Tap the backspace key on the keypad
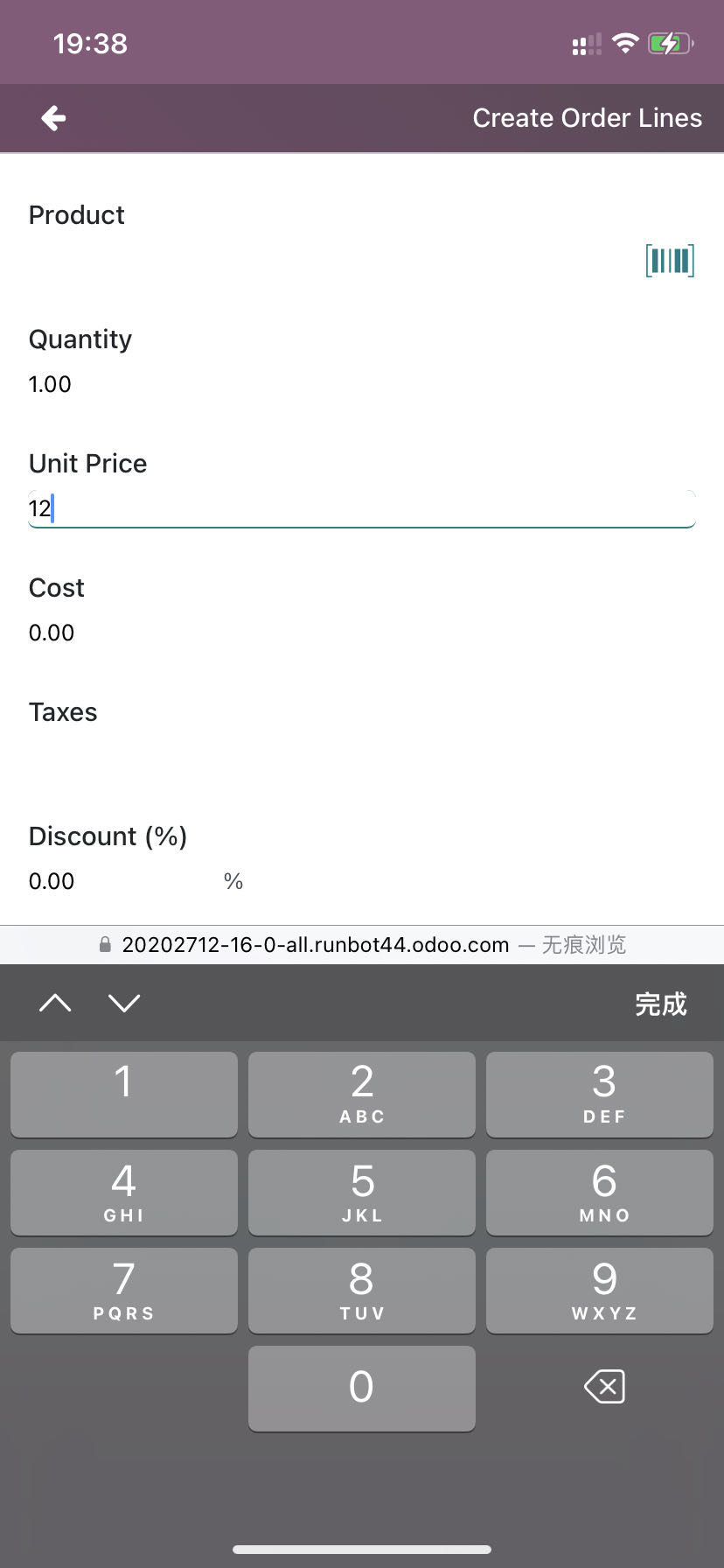This screenshot has width=724, height=1568. pyautogui.click(x=604, y=1387)
